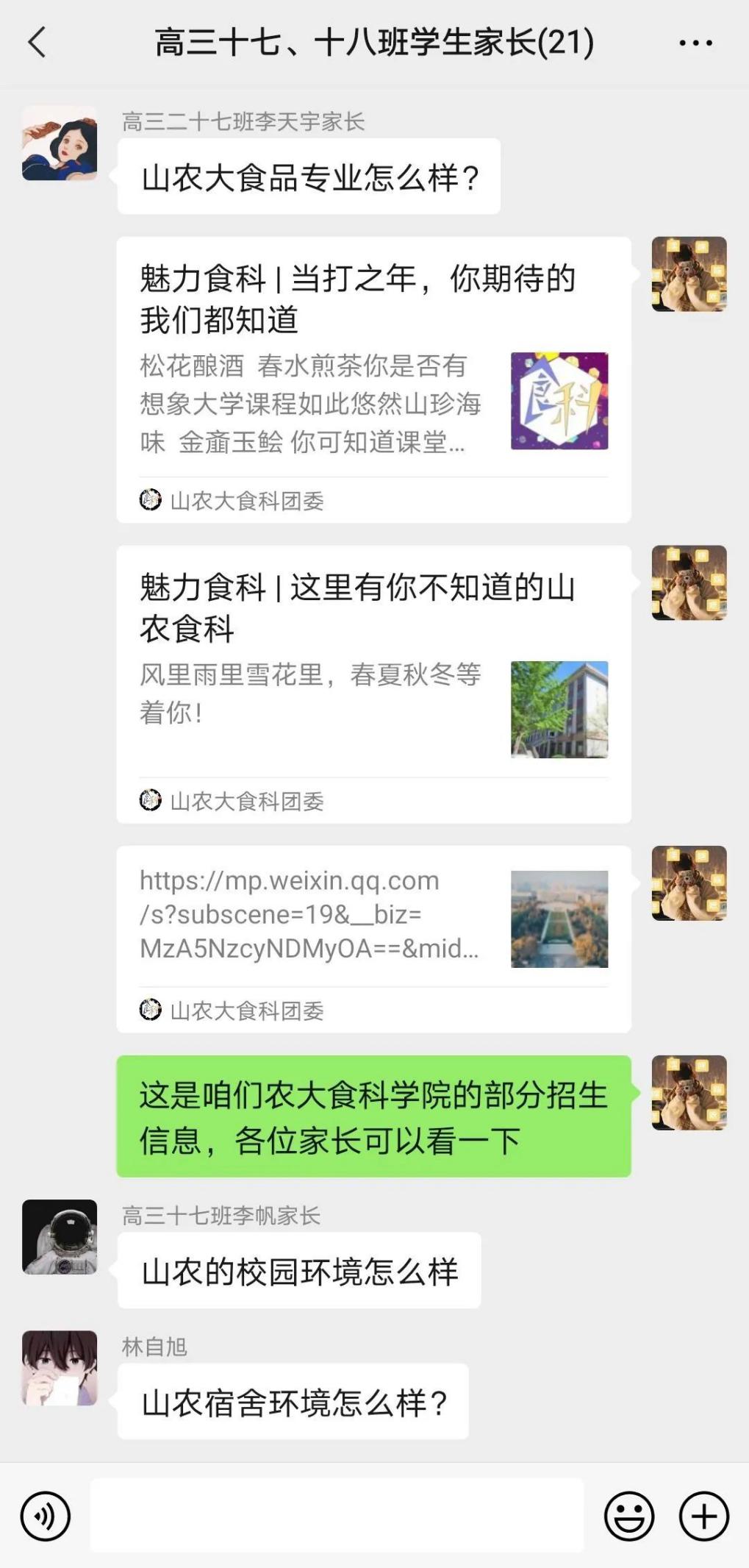Open the plus attachments menu
The width and height of the screenshot is (749, 1568).
[703, 1516]
